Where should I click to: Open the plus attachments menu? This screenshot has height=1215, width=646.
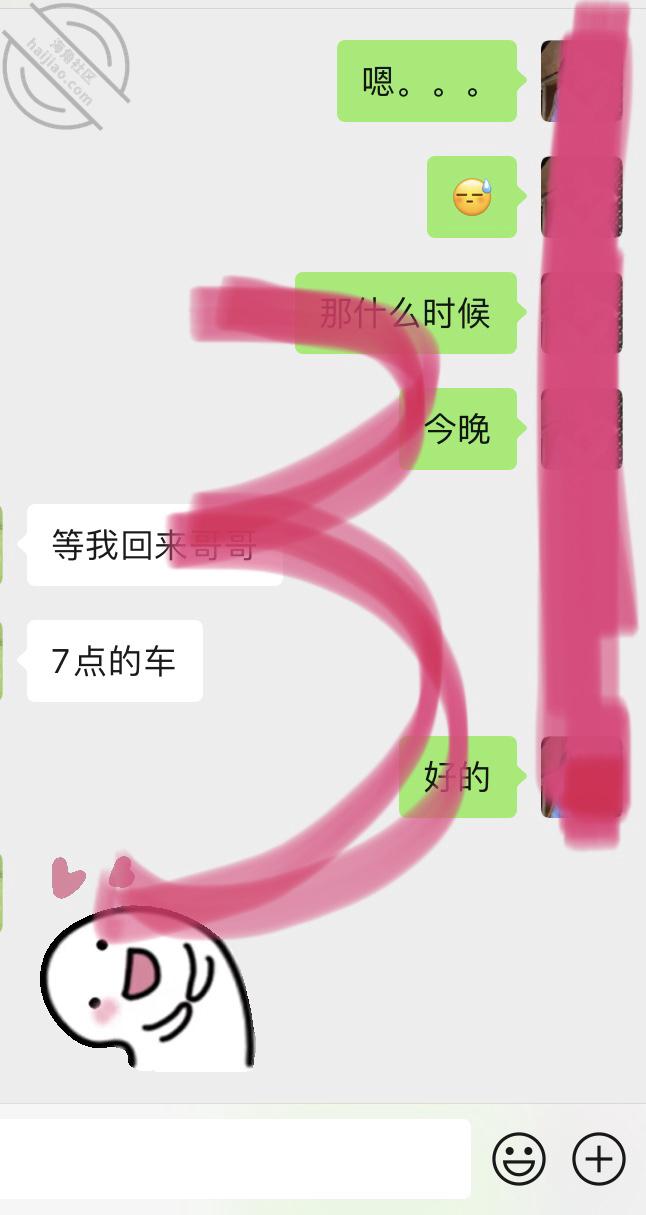[599, 1159]
